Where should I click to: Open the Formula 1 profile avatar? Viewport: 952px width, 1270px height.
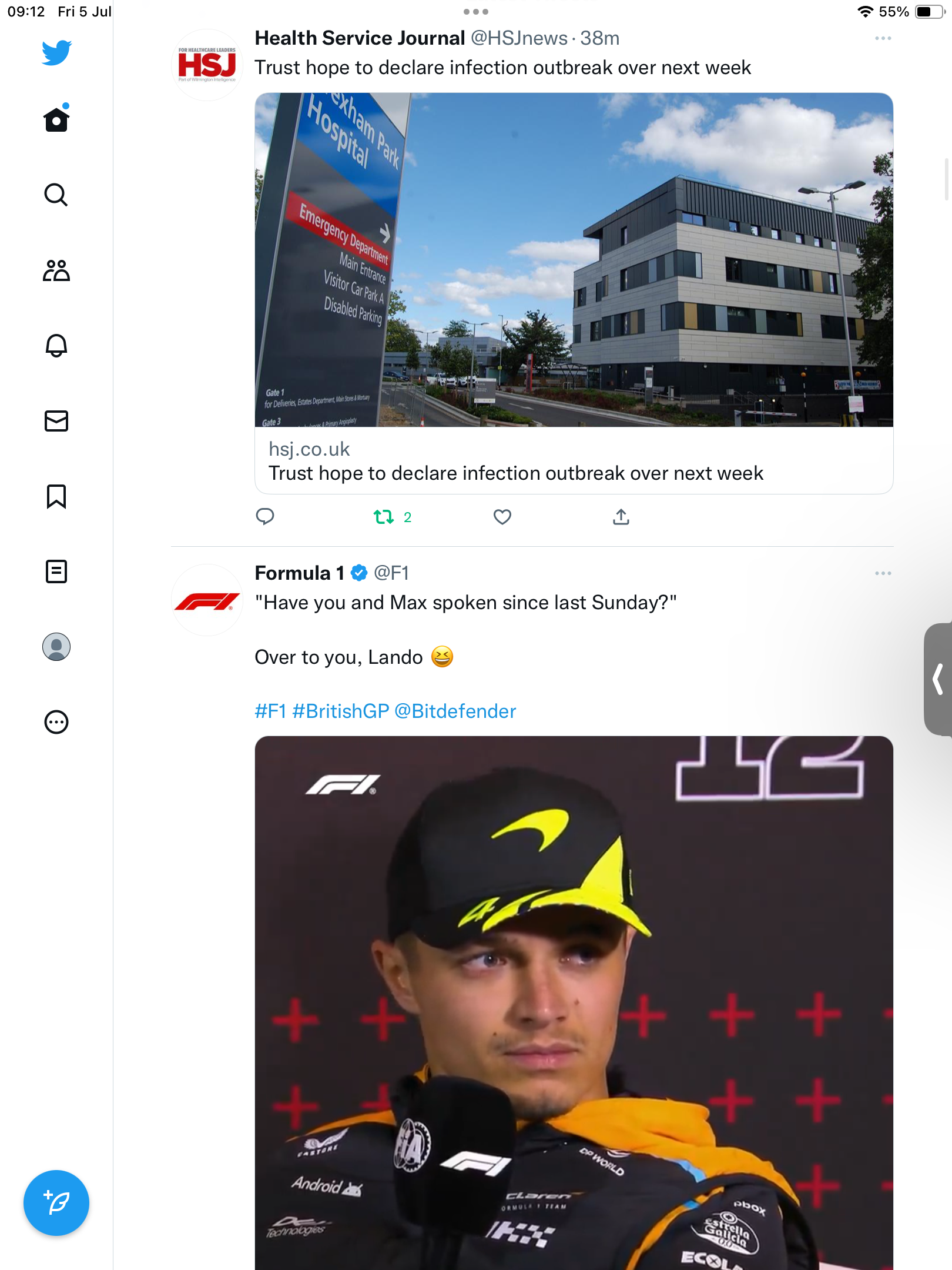click(207, 600)
